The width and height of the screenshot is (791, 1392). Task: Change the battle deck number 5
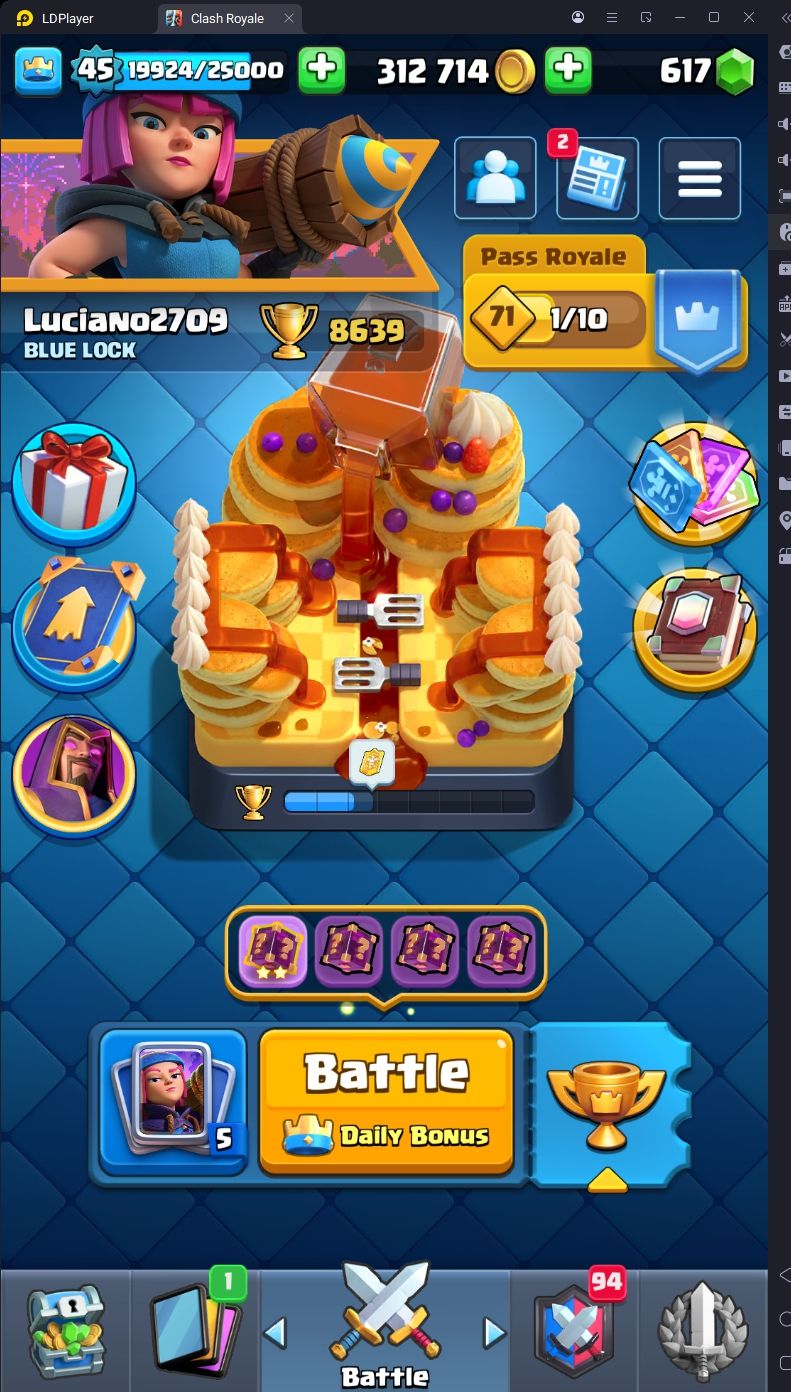click(172, 1101)
